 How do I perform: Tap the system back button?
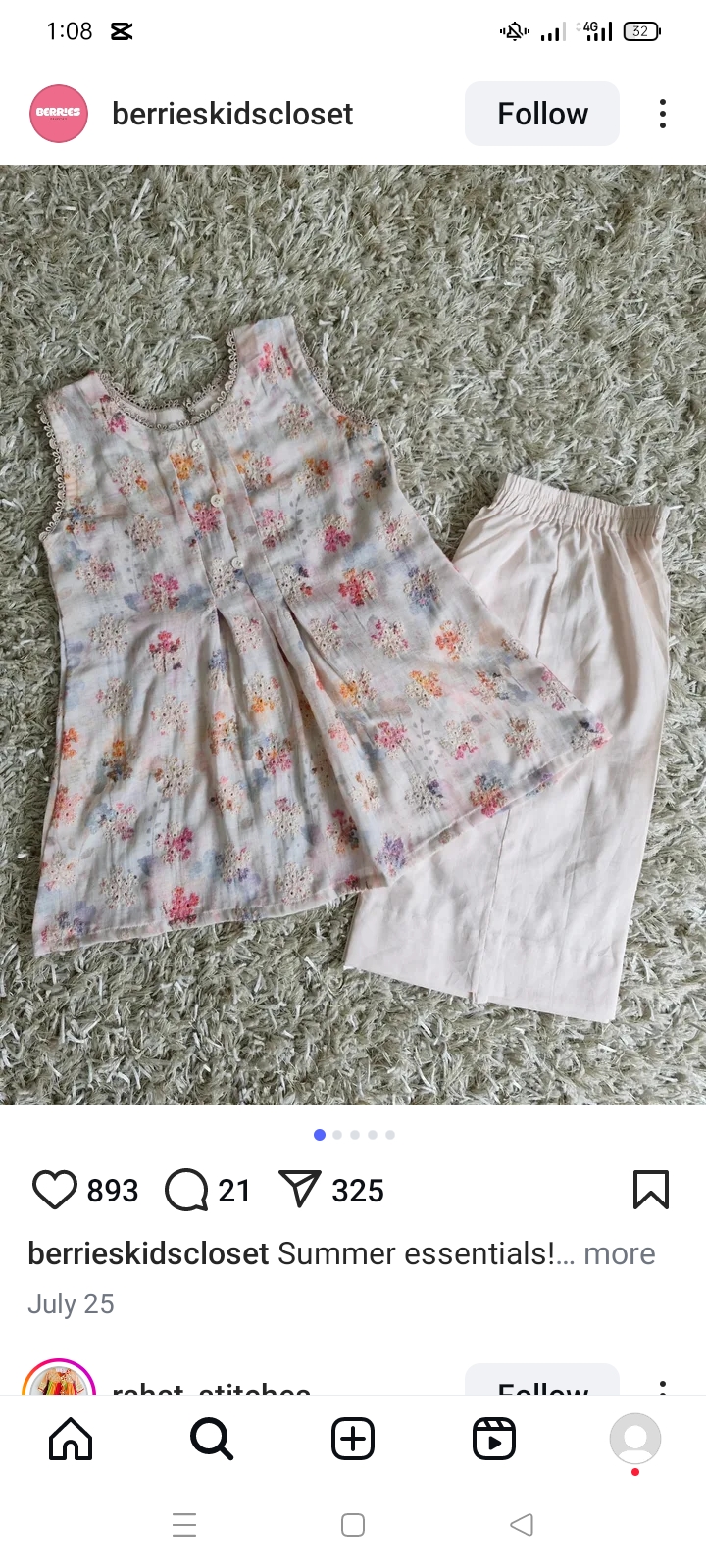point(522,1525)
